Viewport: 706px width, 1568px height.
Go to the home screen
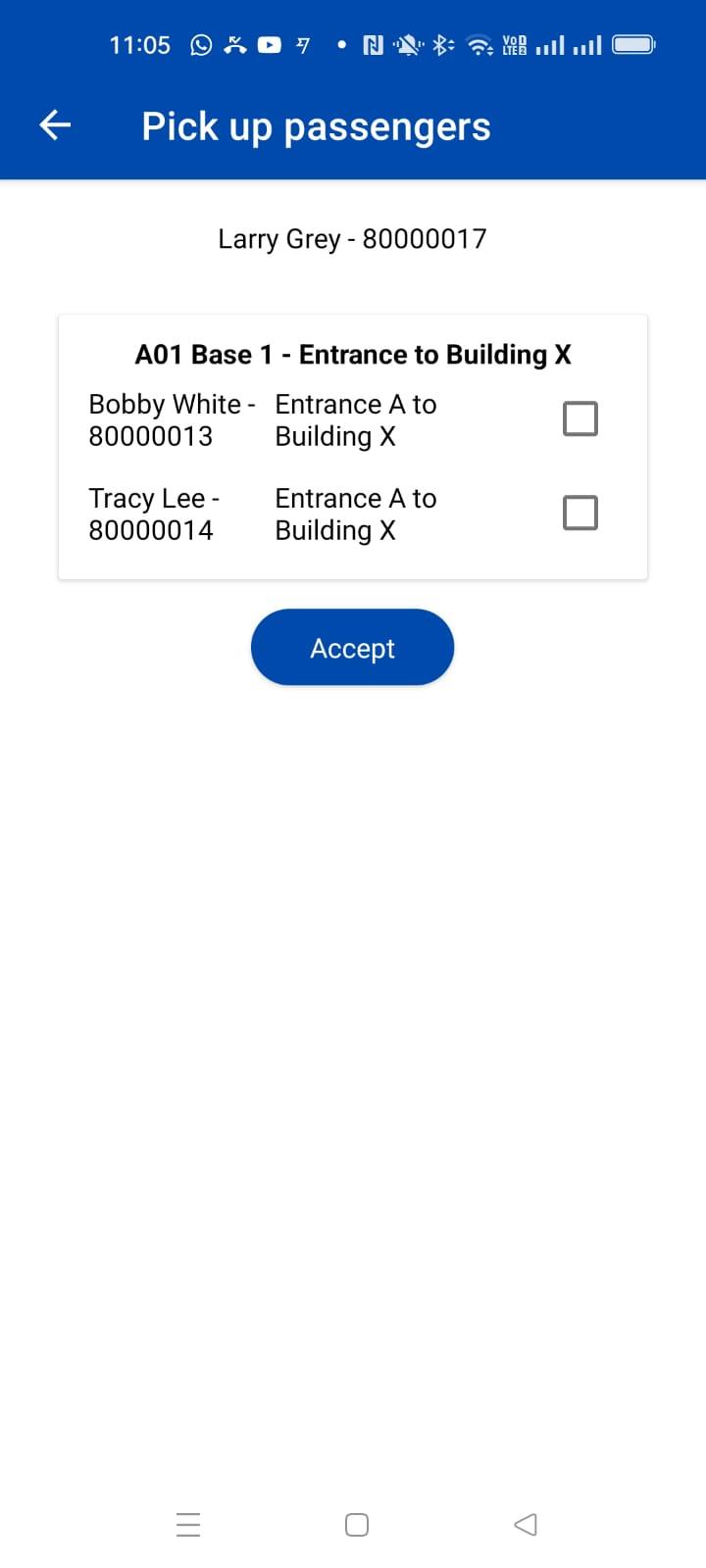[x=357, y=1525]
